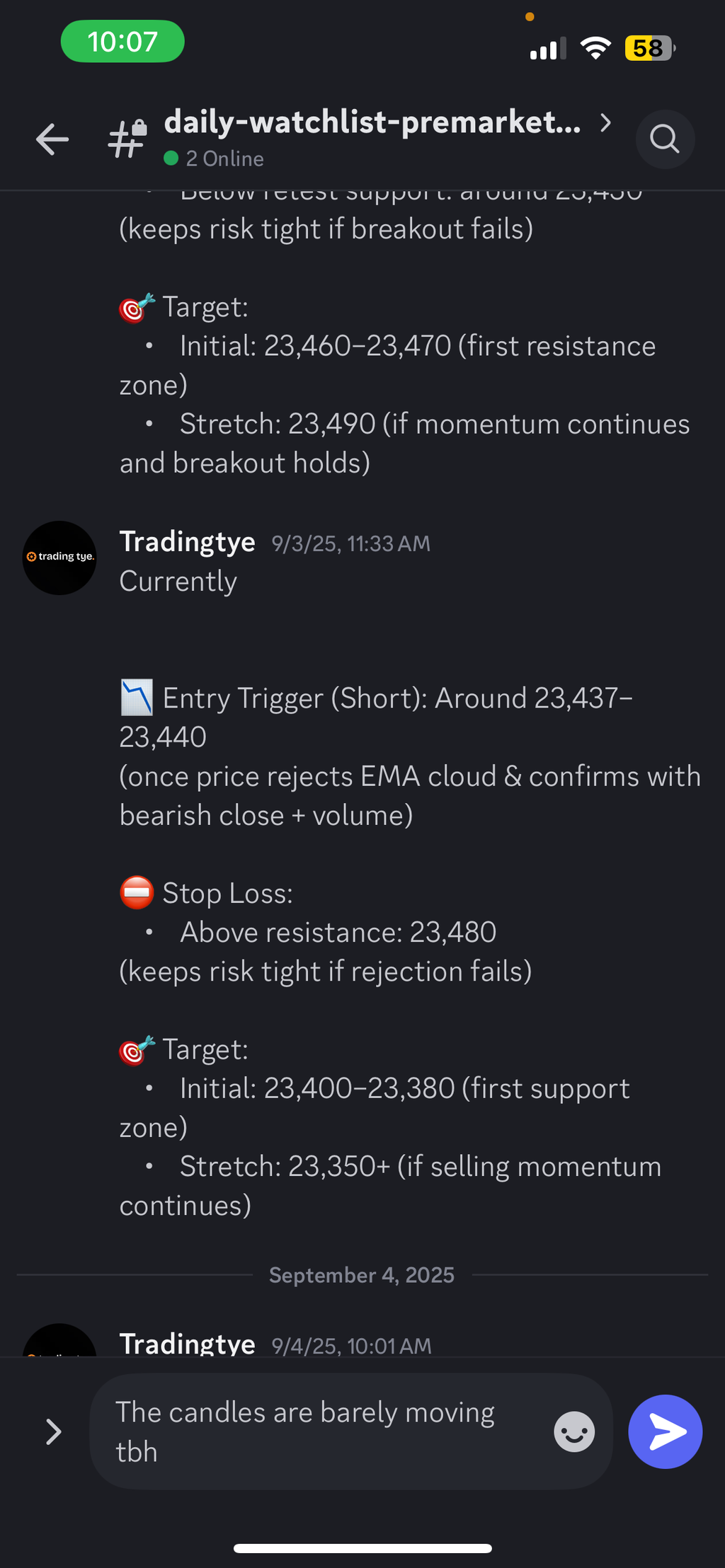Screen dimensions: 725x1568
Task: Tap Wi-Fi icon in status bar
Action: pyautogui.click(x=595, y=48)
